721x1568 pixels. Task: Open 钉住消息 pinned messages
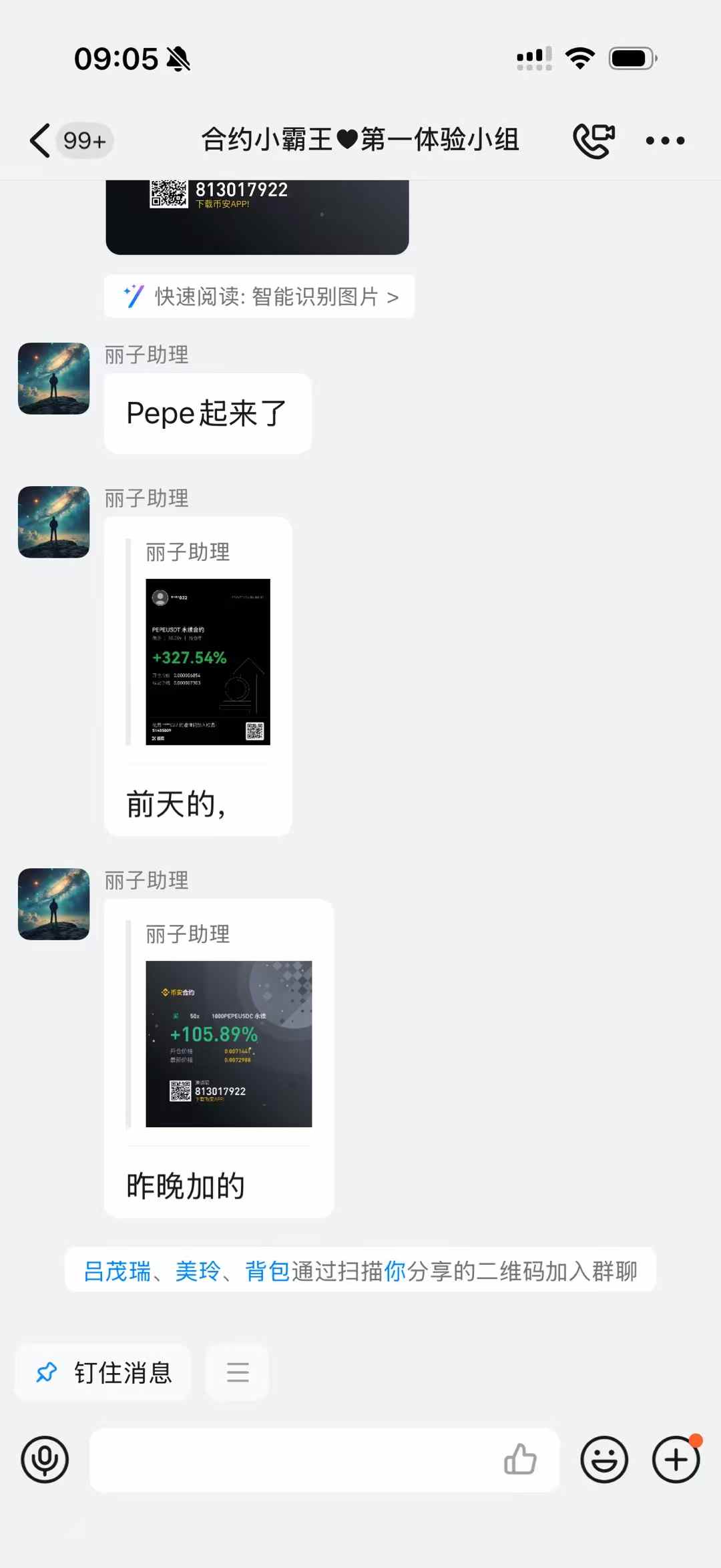(103, 1373)
